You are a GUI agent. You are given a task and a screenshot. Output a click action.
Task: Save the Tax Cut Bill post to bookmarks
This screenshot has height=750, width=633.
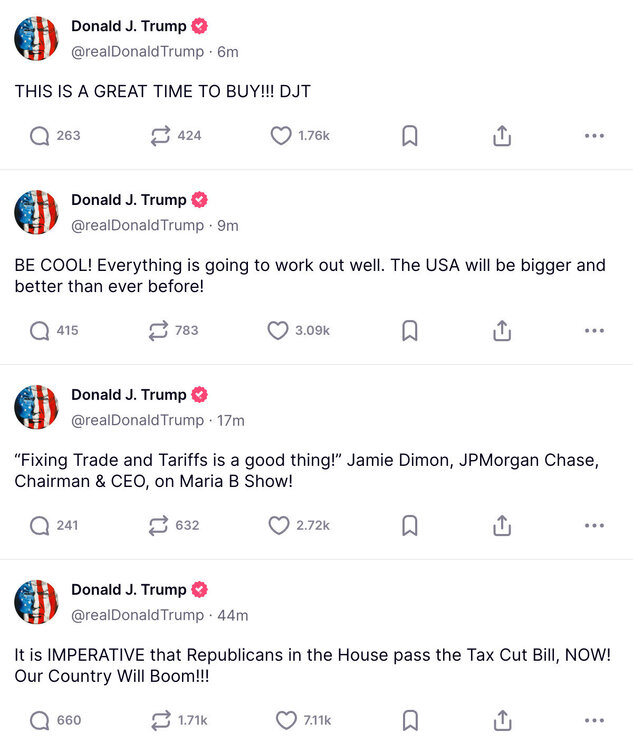point(409,720)
